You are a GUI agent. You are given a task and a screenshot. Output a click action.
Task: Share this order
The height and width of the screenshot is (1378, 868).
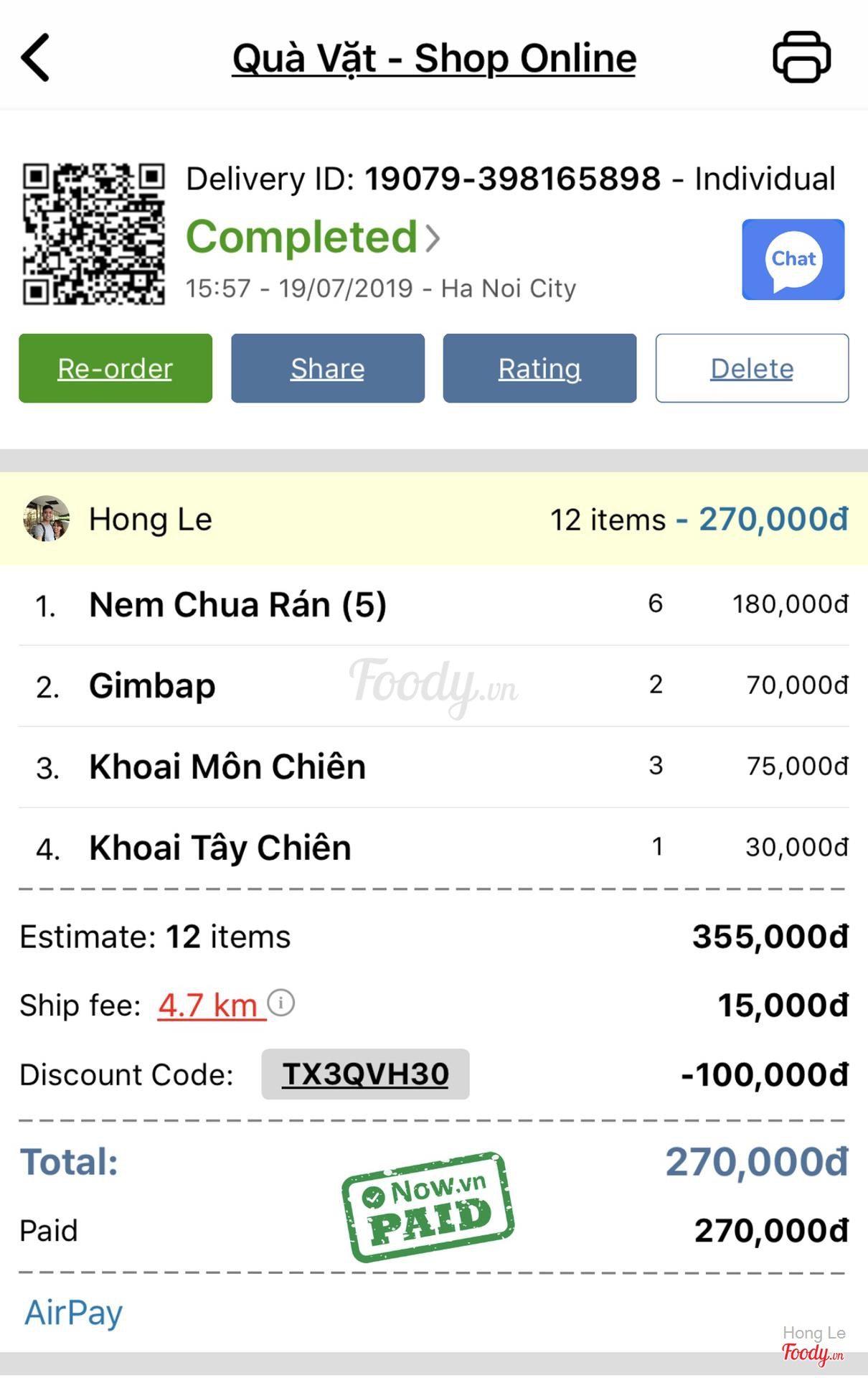pos(328,368)
